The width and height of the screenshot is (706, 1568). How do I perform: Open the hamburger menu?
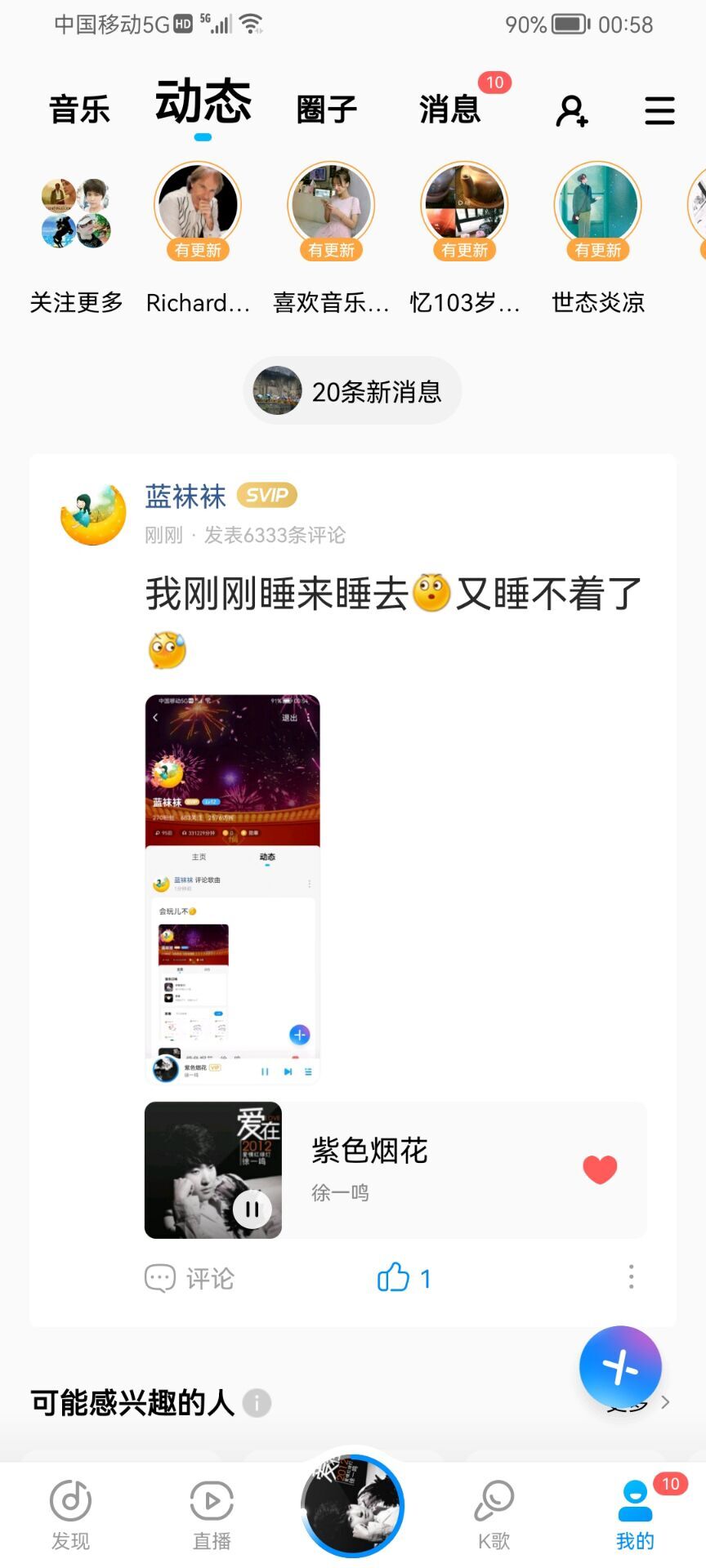pyautogui.click(x=659, y=110)
